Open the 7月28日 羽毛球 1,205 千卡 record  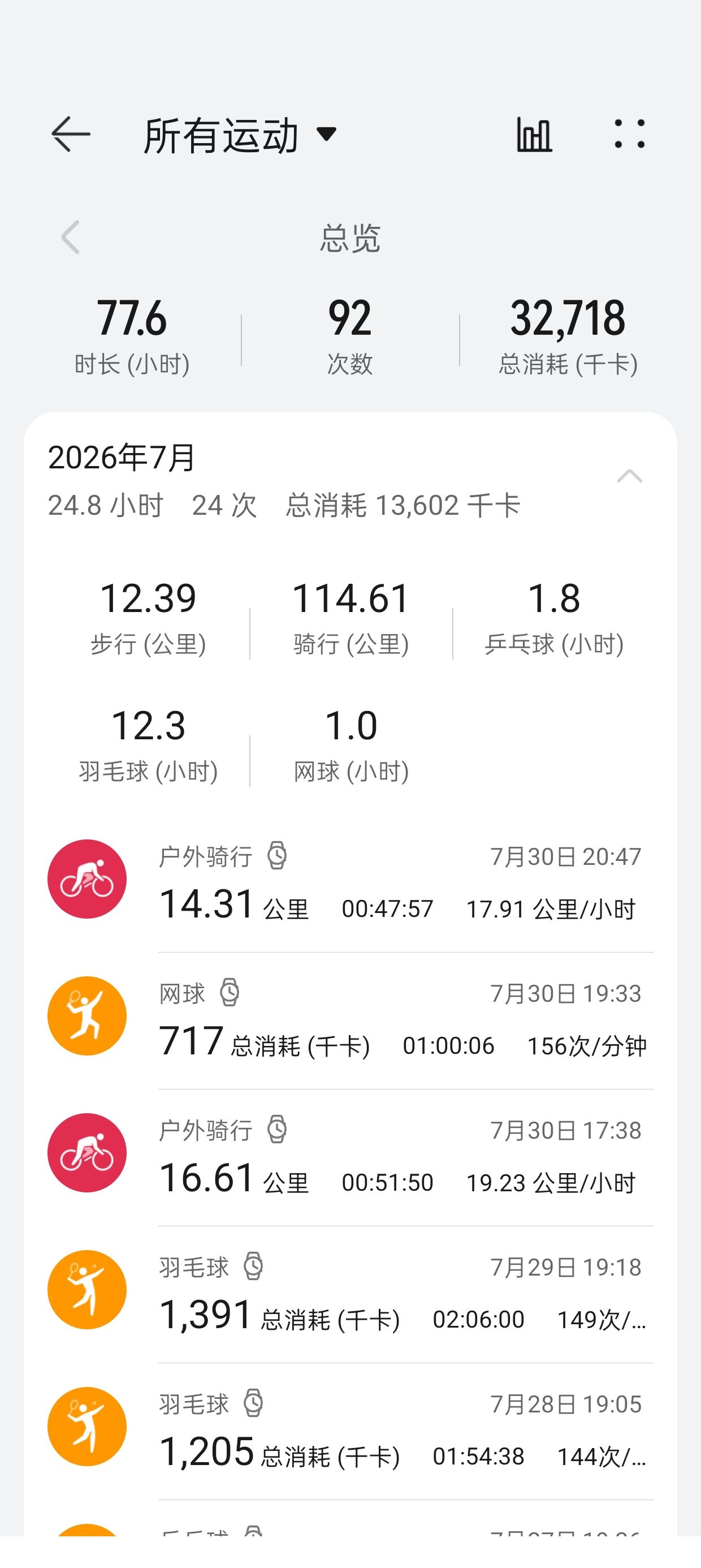pos(350,1432)
